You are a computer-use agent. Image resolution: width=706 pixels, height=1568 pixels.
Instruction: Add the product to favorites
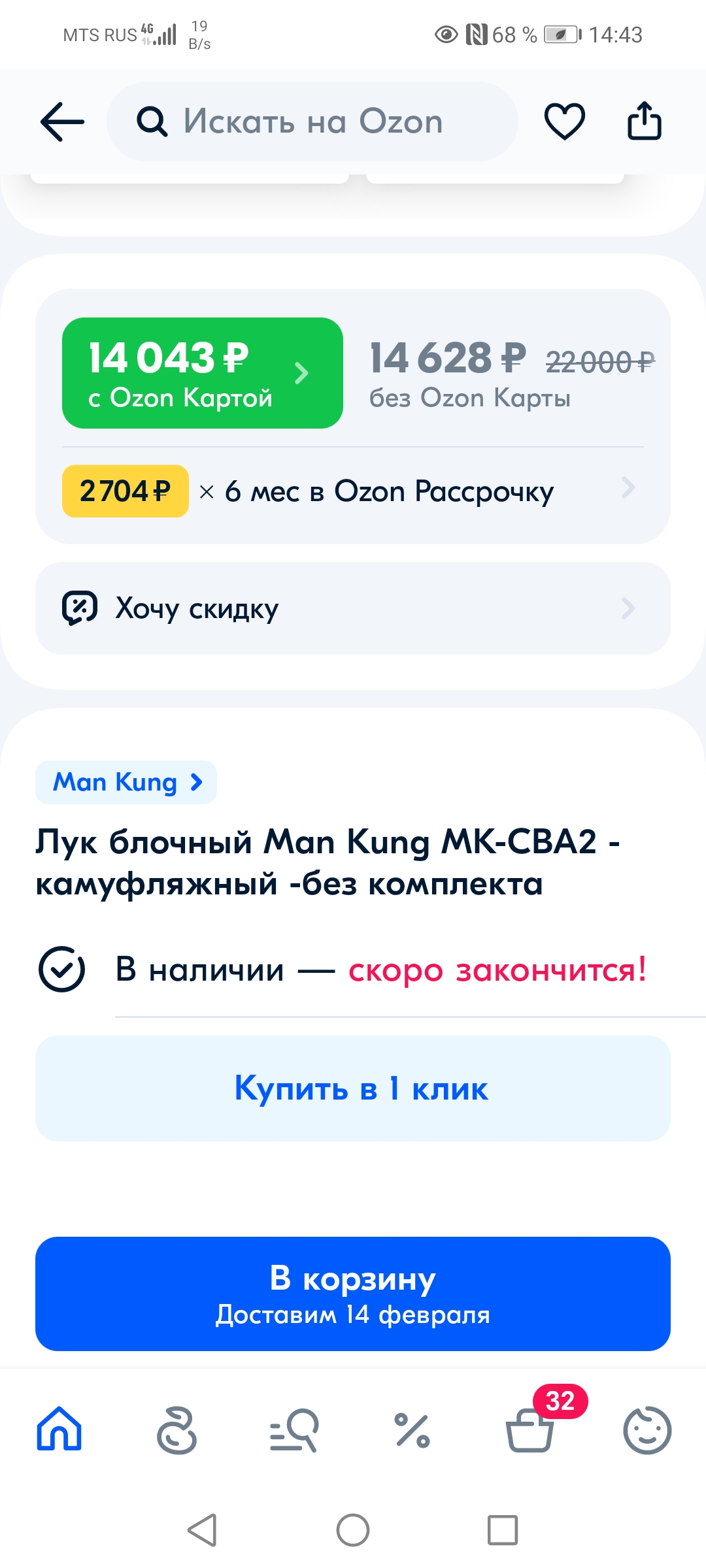[x=565, y=122]
